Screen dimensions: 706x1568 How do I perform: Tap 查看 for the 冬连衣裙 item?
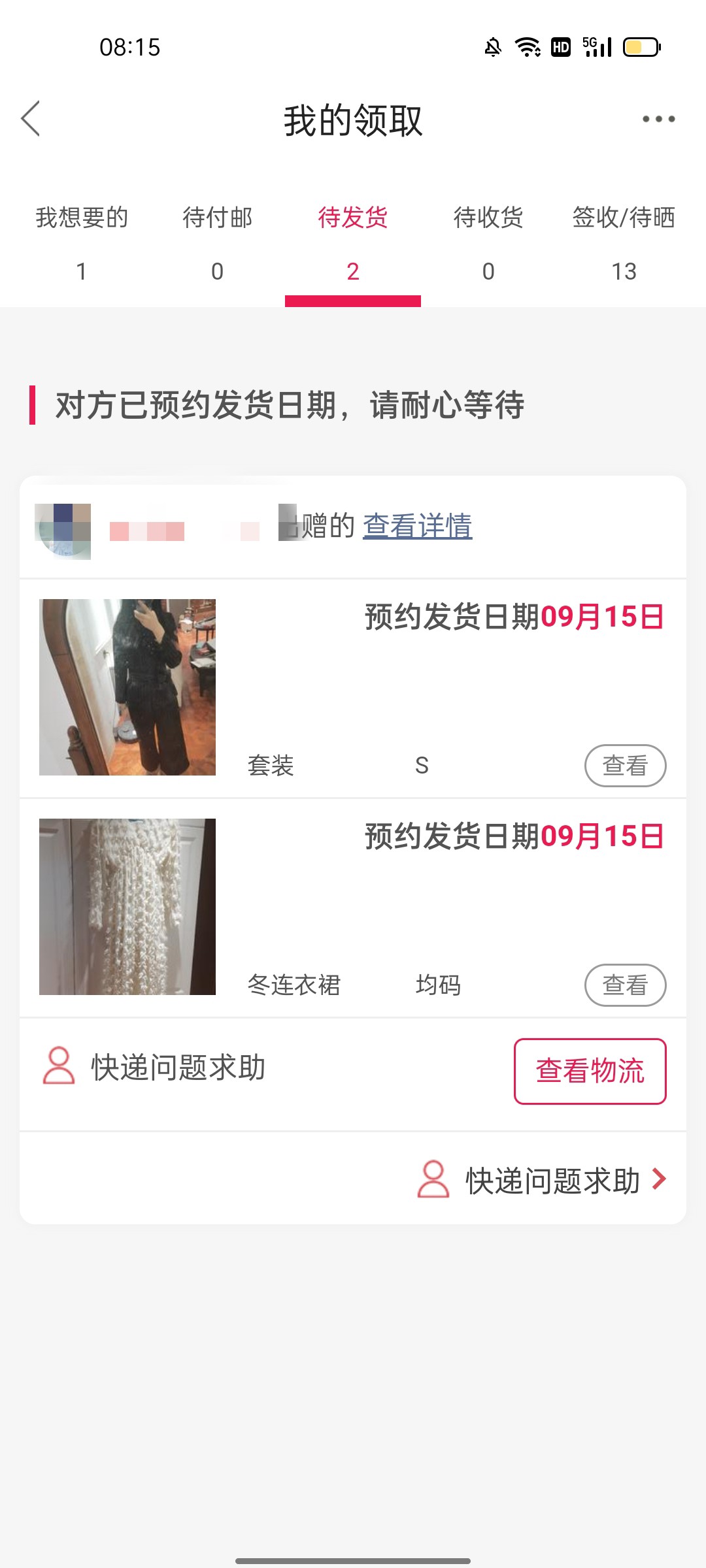[x=625, y=985]
